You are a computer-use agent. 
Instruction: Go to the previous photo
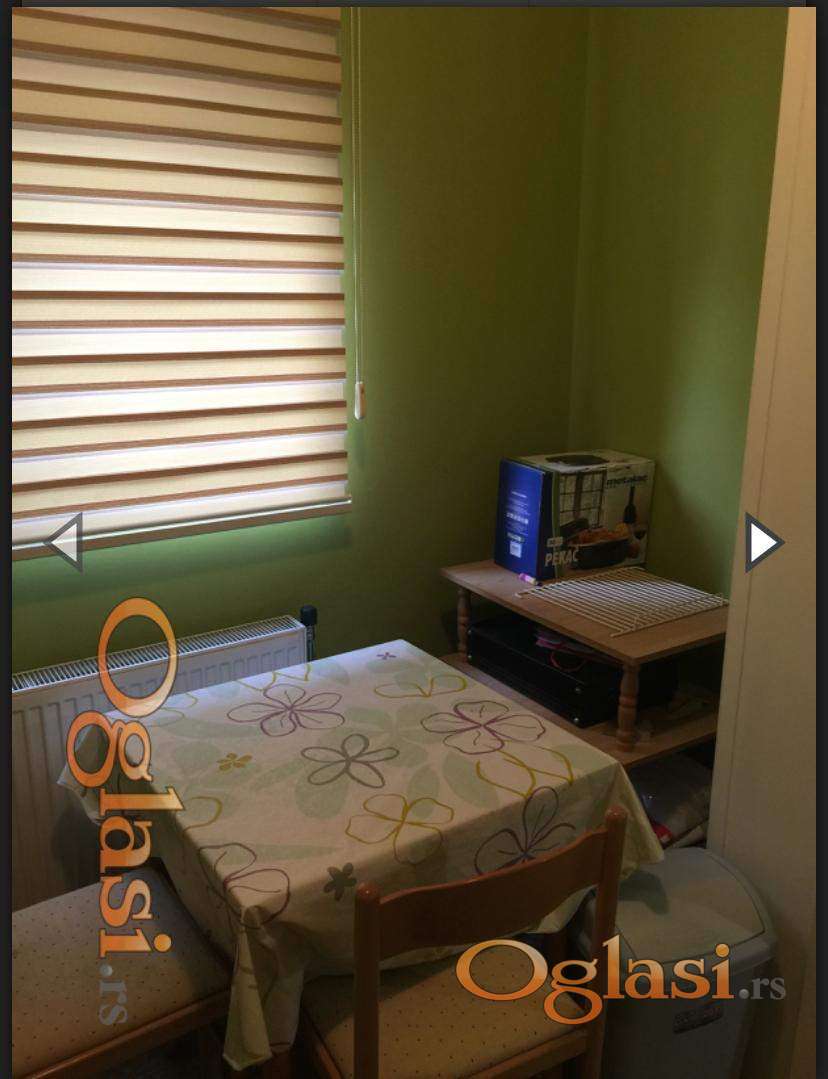[65, 542]
